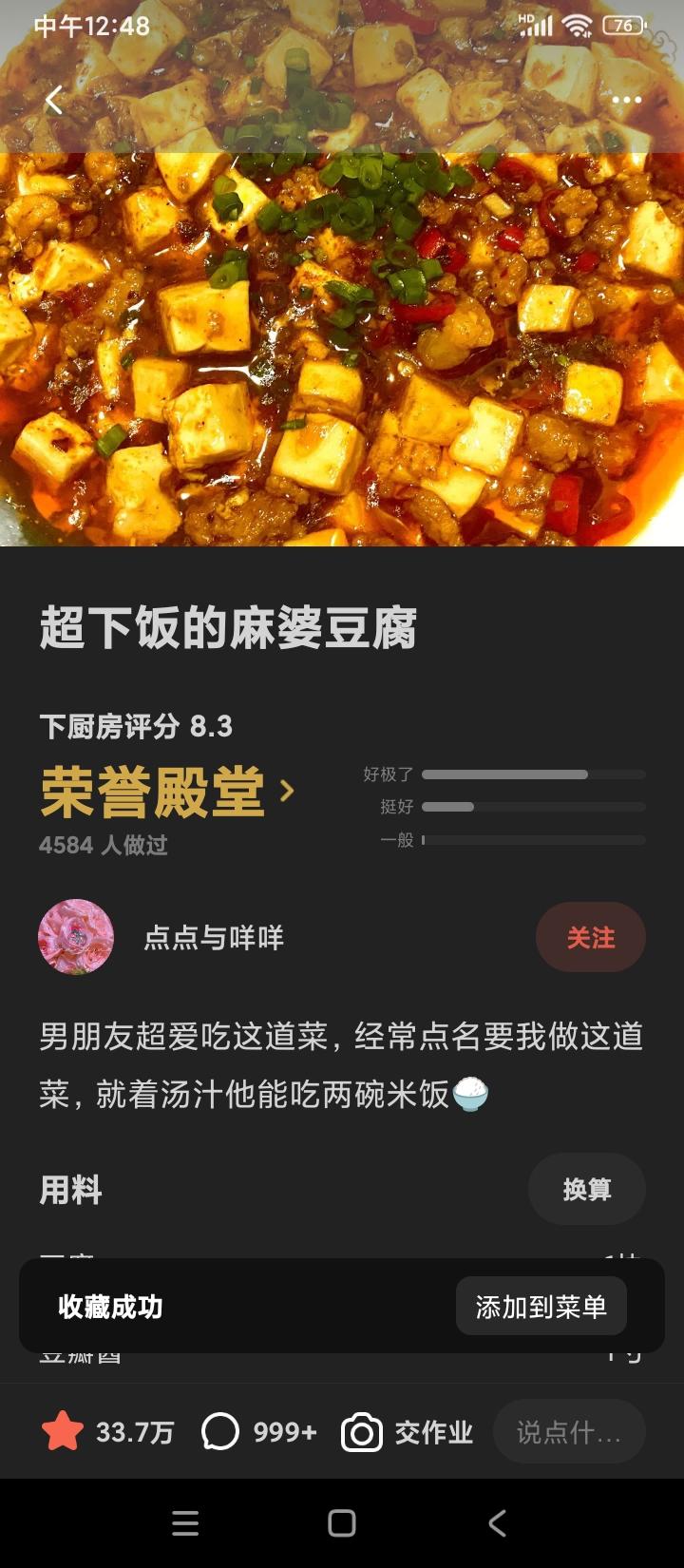
Task: Open the 999+ comments
Action: [259, 1431]
